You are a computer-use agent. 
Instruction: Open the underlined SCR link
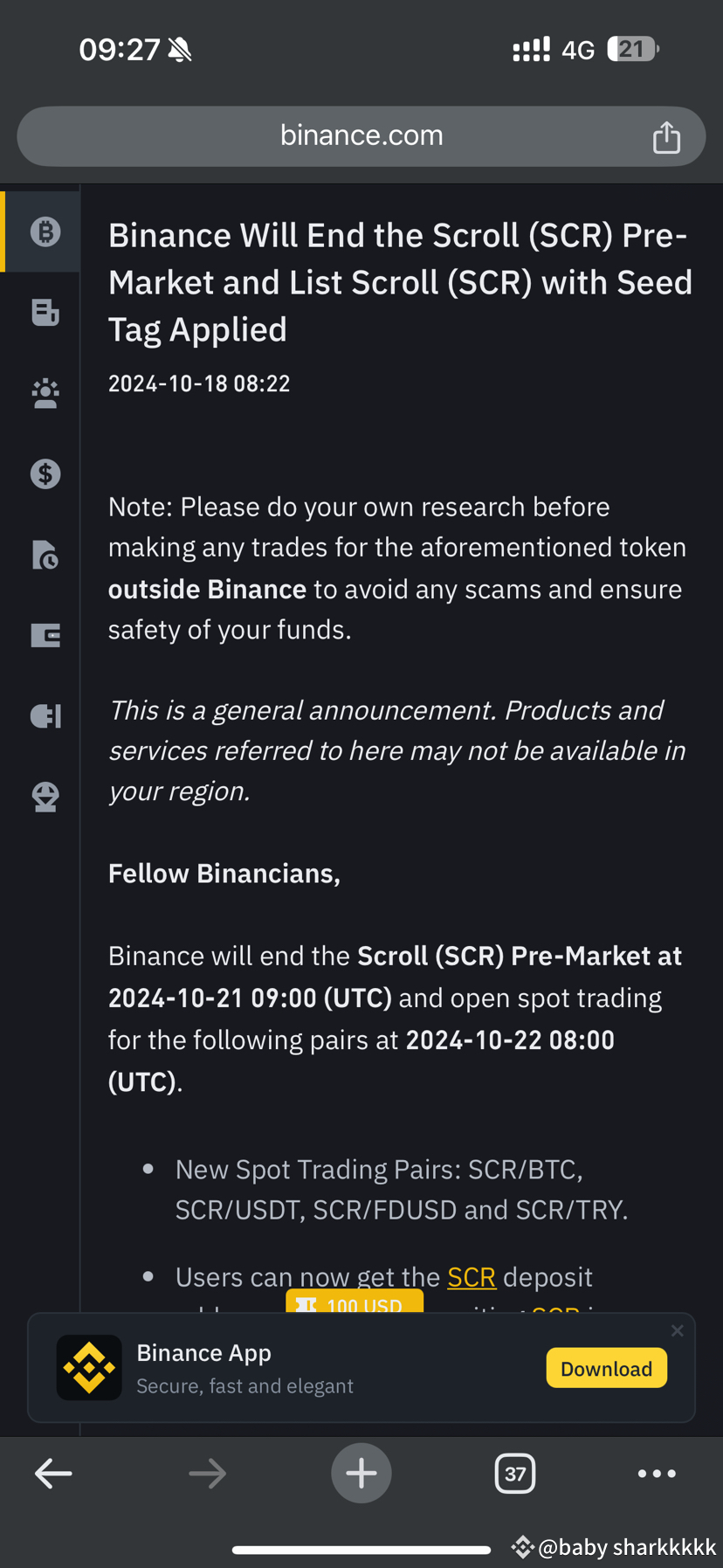(471, 1276)
